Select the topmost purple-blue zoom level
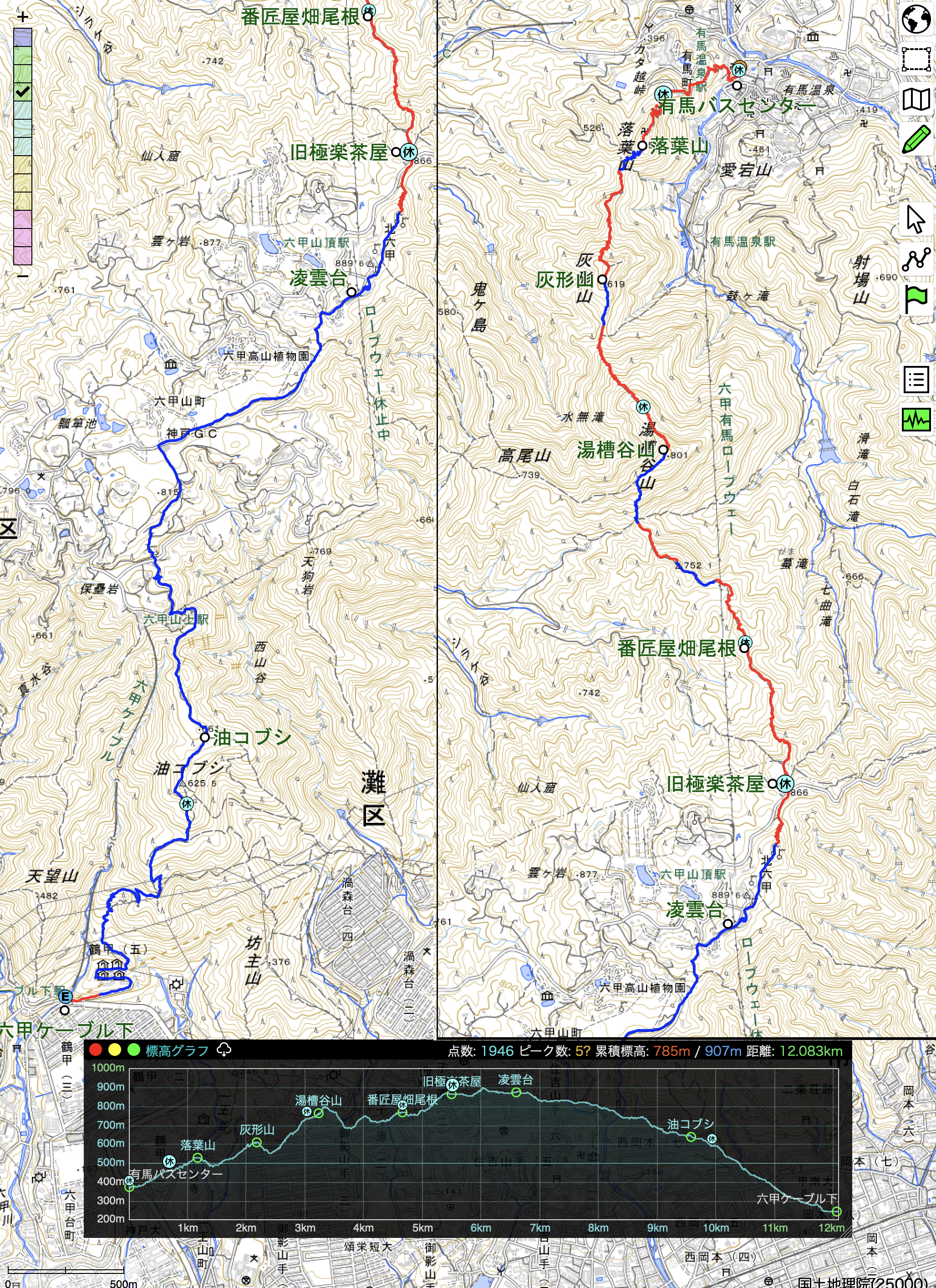Viewport: 936px width, 1288px height. (23, 37)
